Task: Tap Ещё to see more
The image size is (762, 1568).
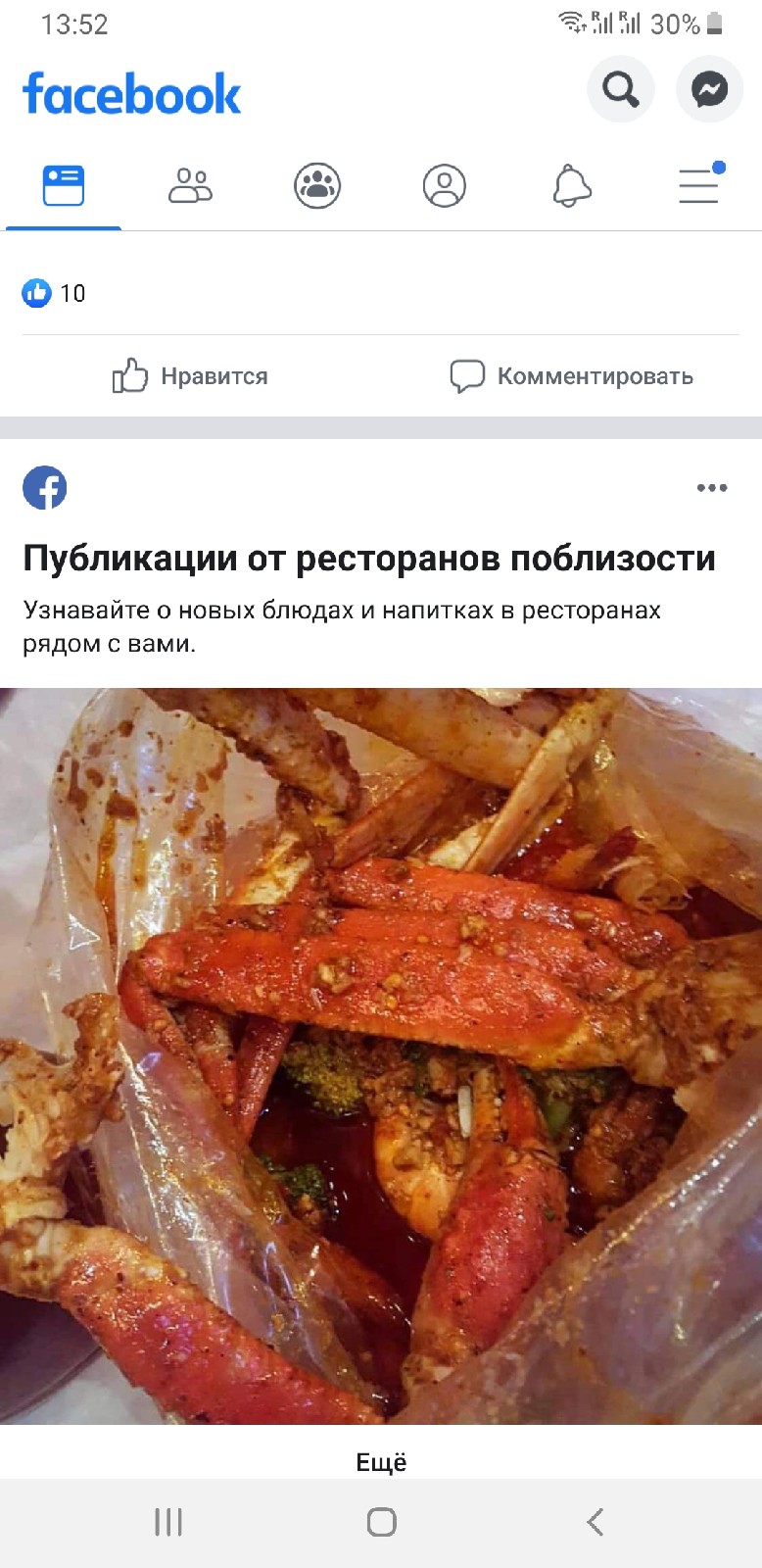Action: (381, 1462)
